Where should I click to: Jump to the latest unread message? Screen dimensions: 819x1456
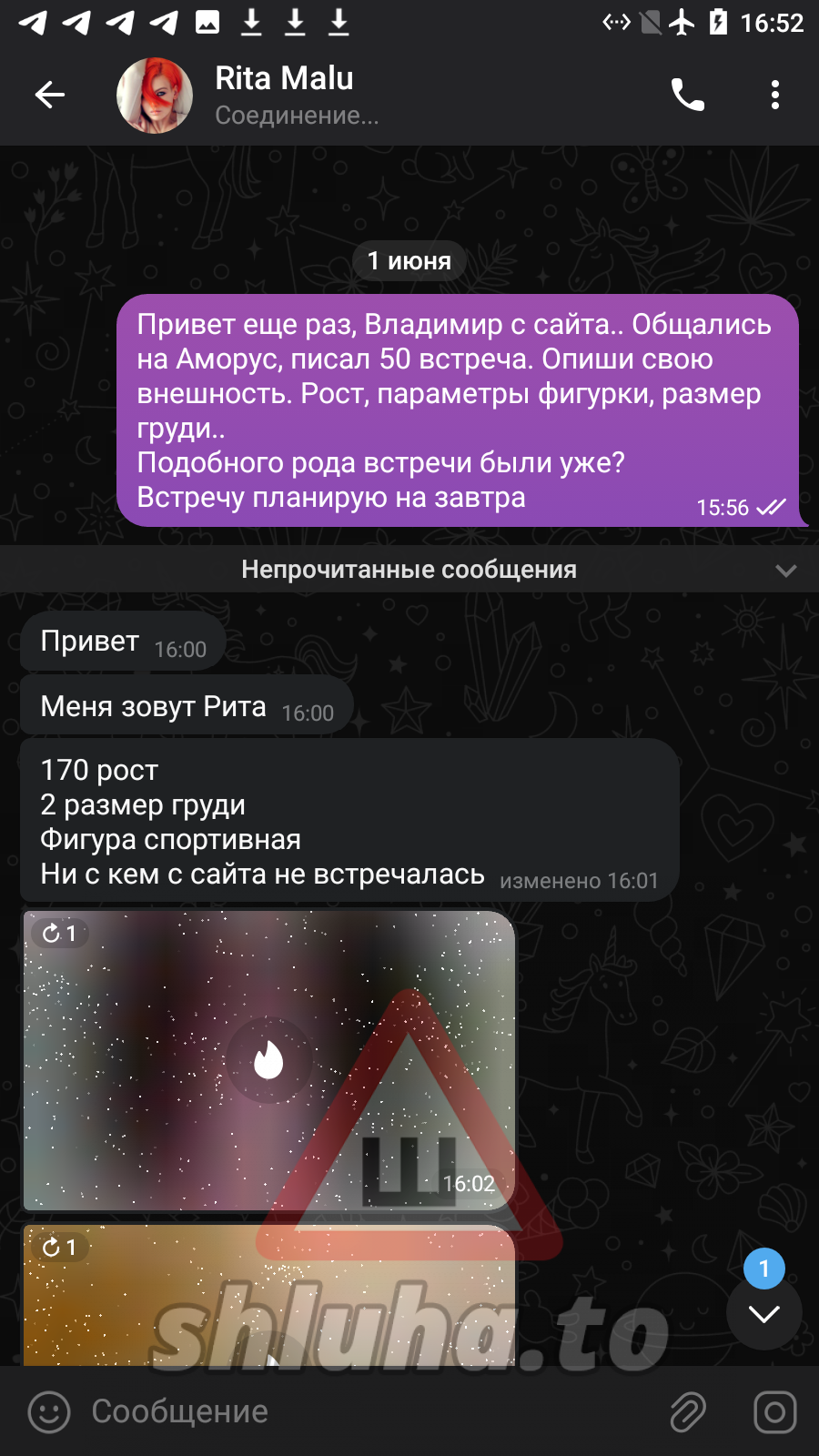(x=763, y=1313)
